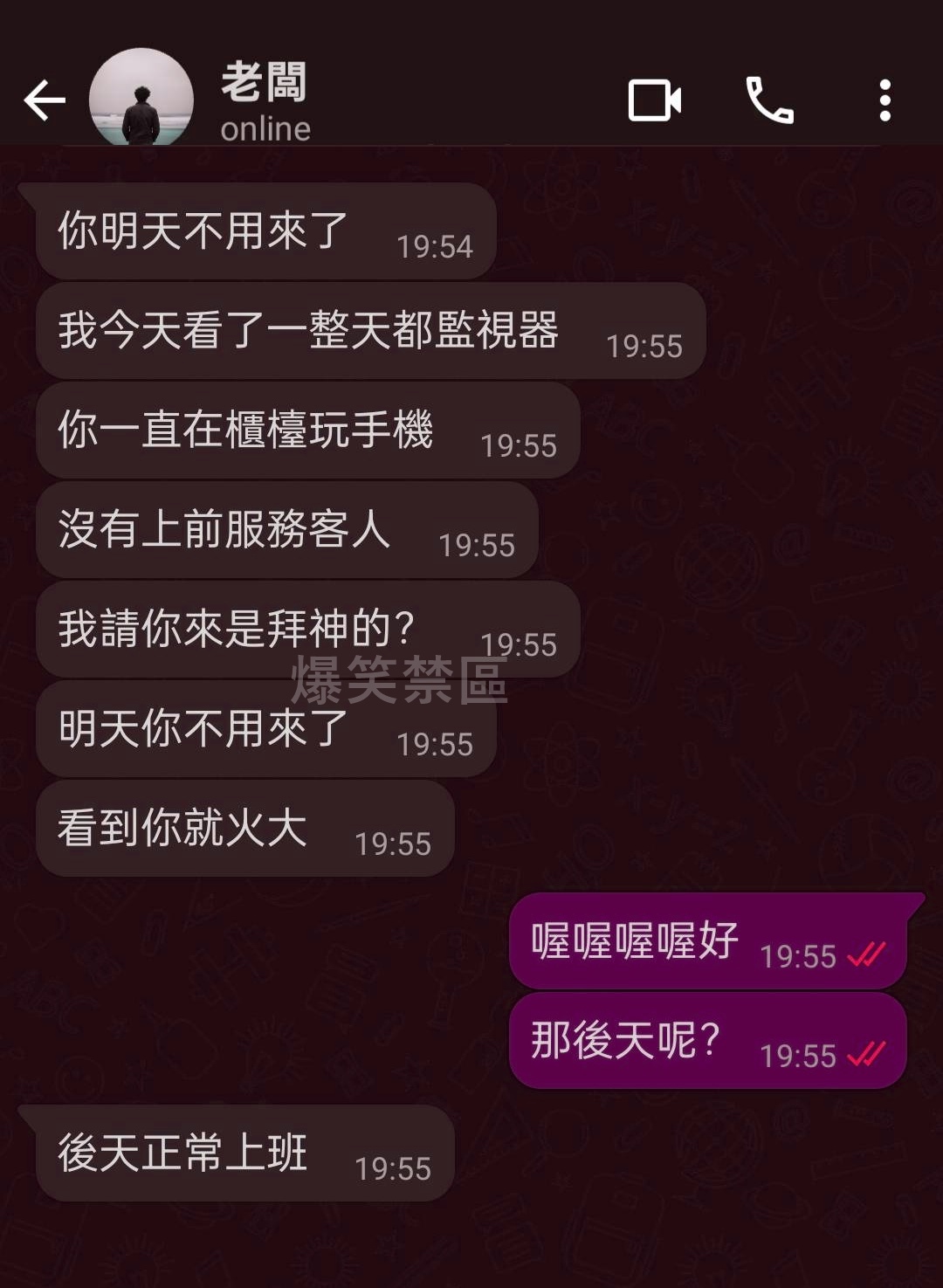
Task: Open the three-dot overflow menu
Action: point(884,100)
